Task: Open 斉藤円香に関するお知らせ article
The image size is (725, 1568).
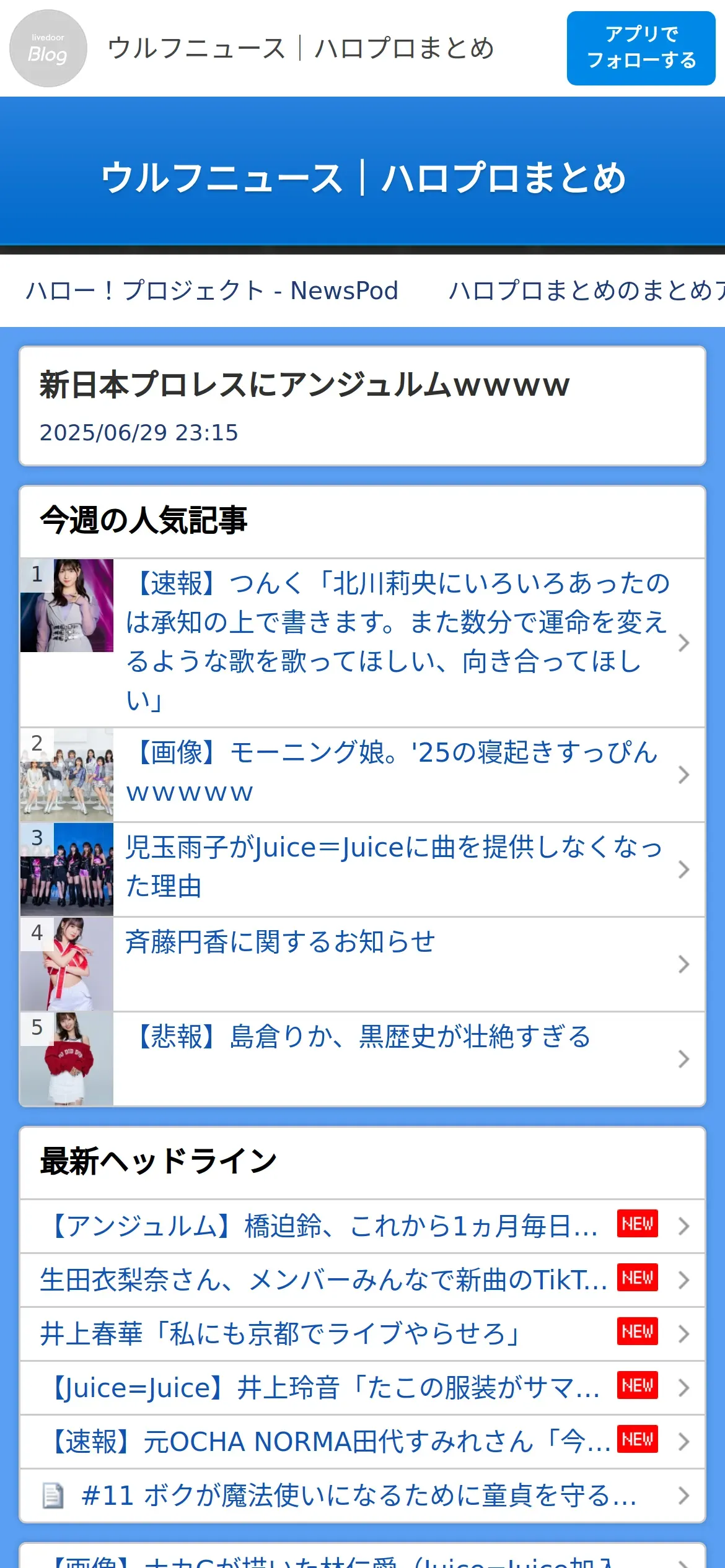Action: (280, 942)
